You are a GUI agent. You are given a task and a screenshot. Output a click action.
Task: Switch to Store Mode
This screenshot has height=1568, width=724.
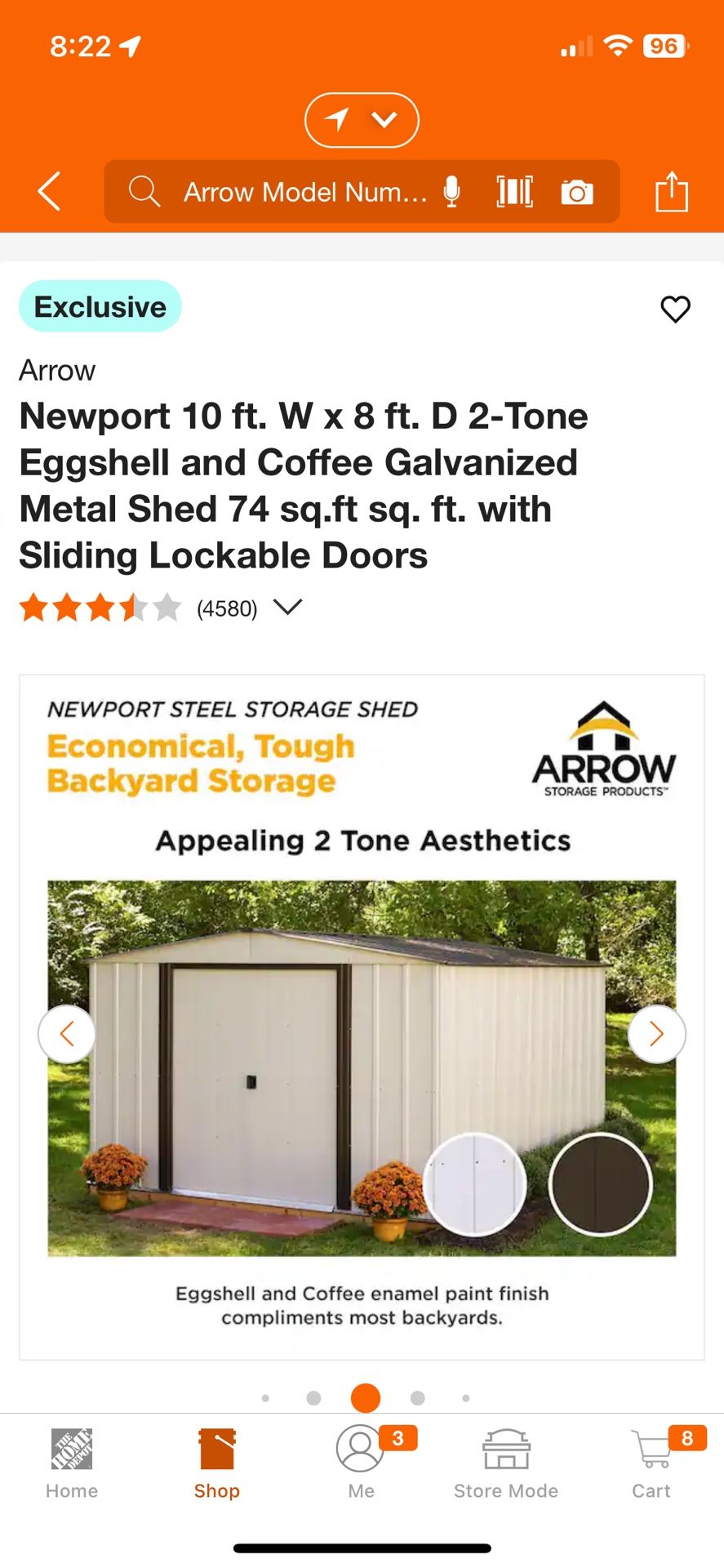(x=506, y=1463)
